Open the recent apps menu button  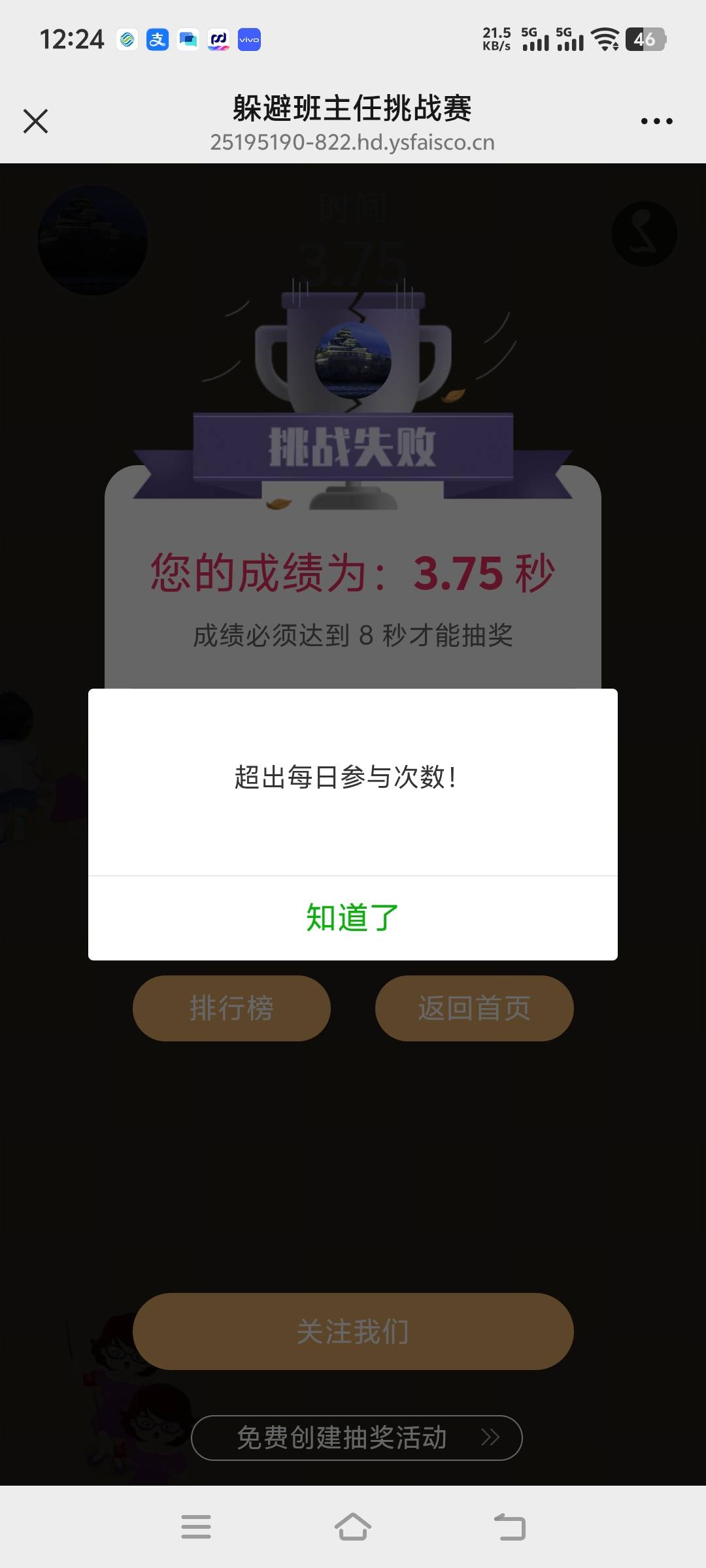196,1527
